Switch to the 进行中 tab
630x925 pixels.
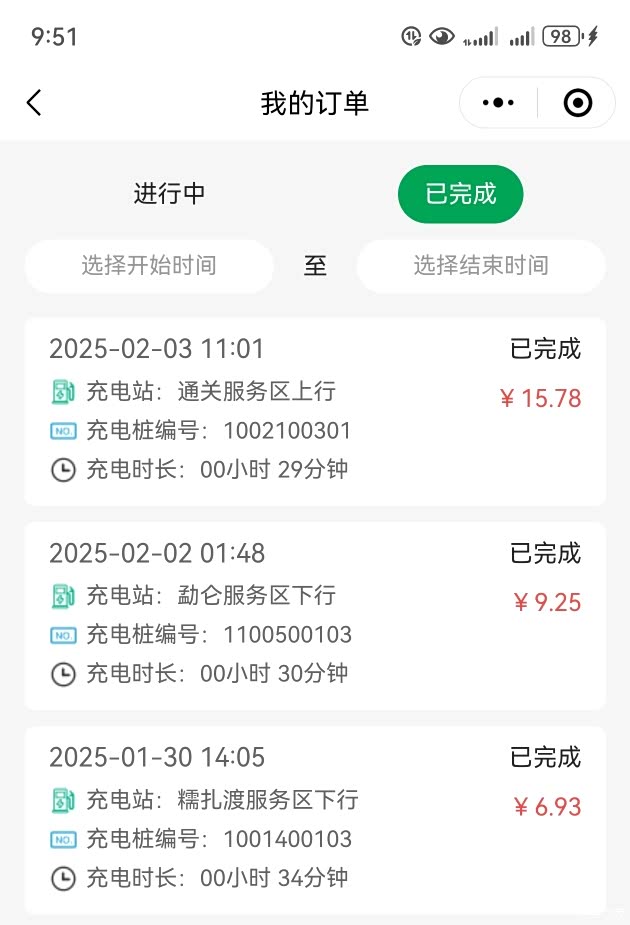click(169, 193)
